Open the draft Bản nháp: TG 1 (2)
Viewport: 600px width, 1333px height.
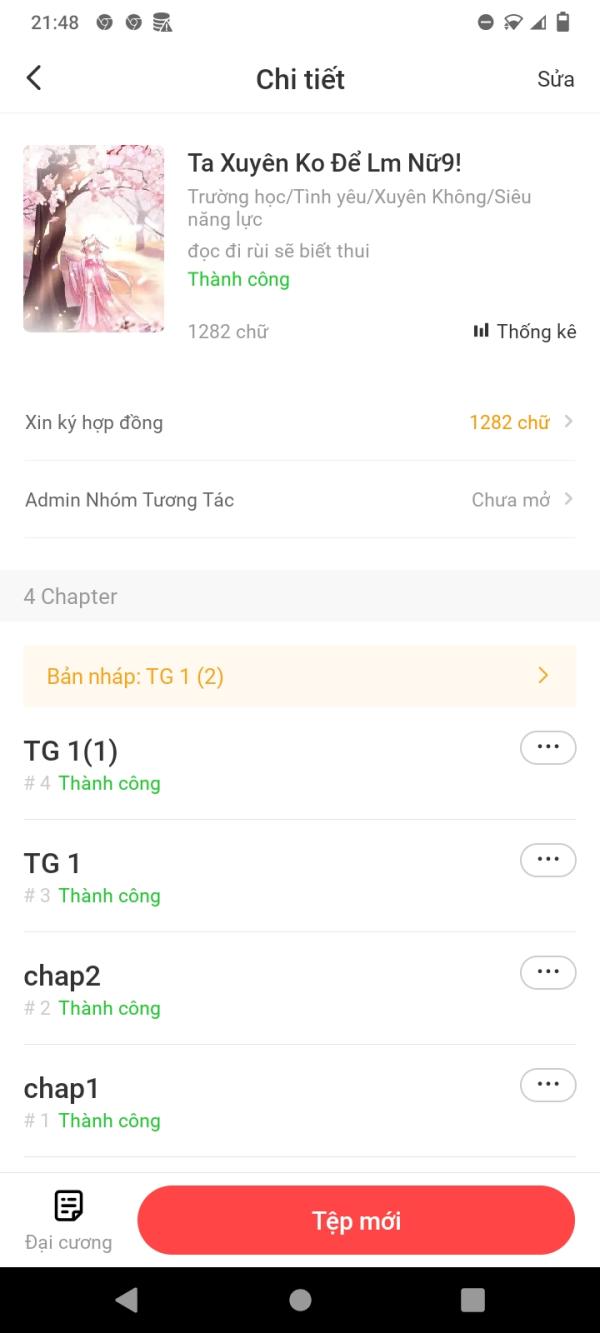(x=300, y=676)
